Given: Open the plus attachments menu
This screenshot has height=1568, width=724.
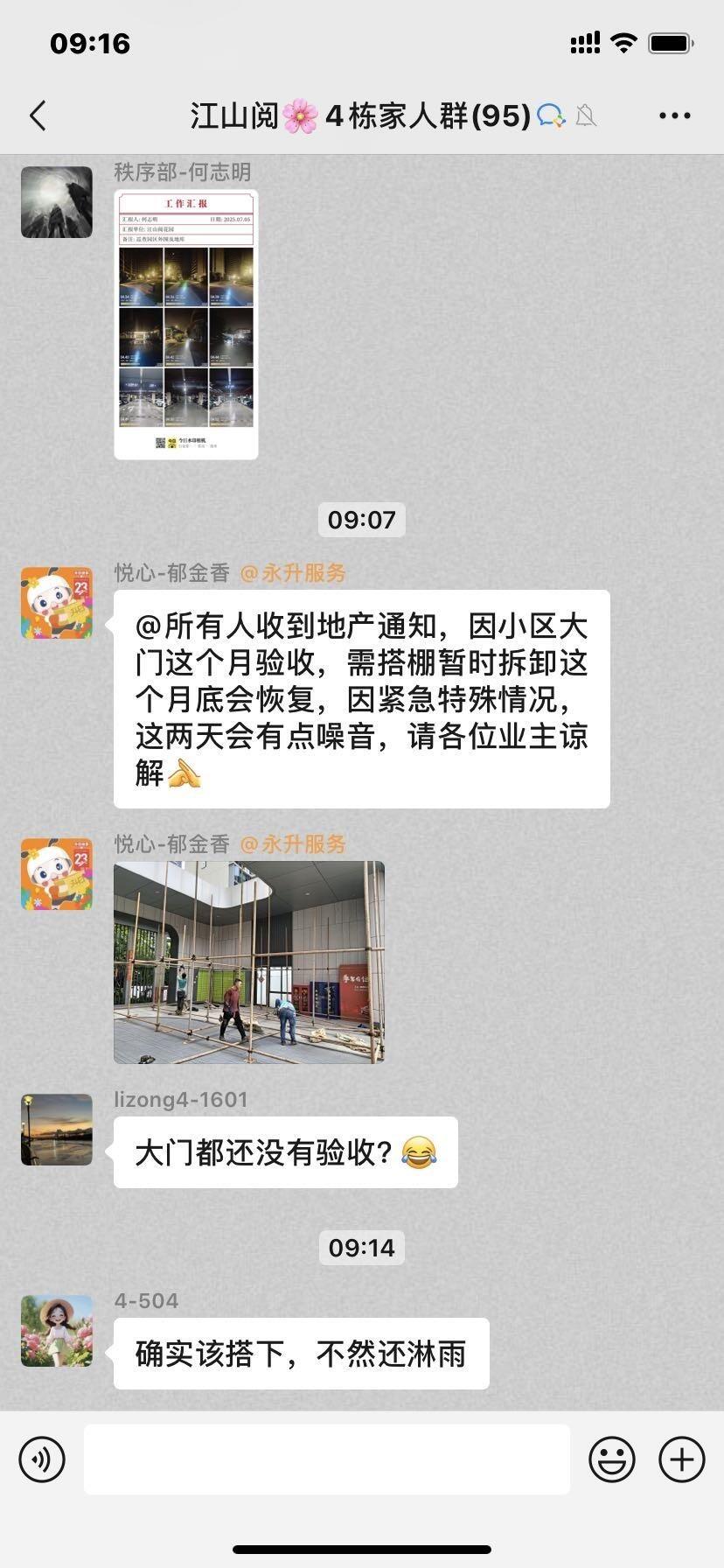Looking at the screenshot, I should [x=681, y=1459].
